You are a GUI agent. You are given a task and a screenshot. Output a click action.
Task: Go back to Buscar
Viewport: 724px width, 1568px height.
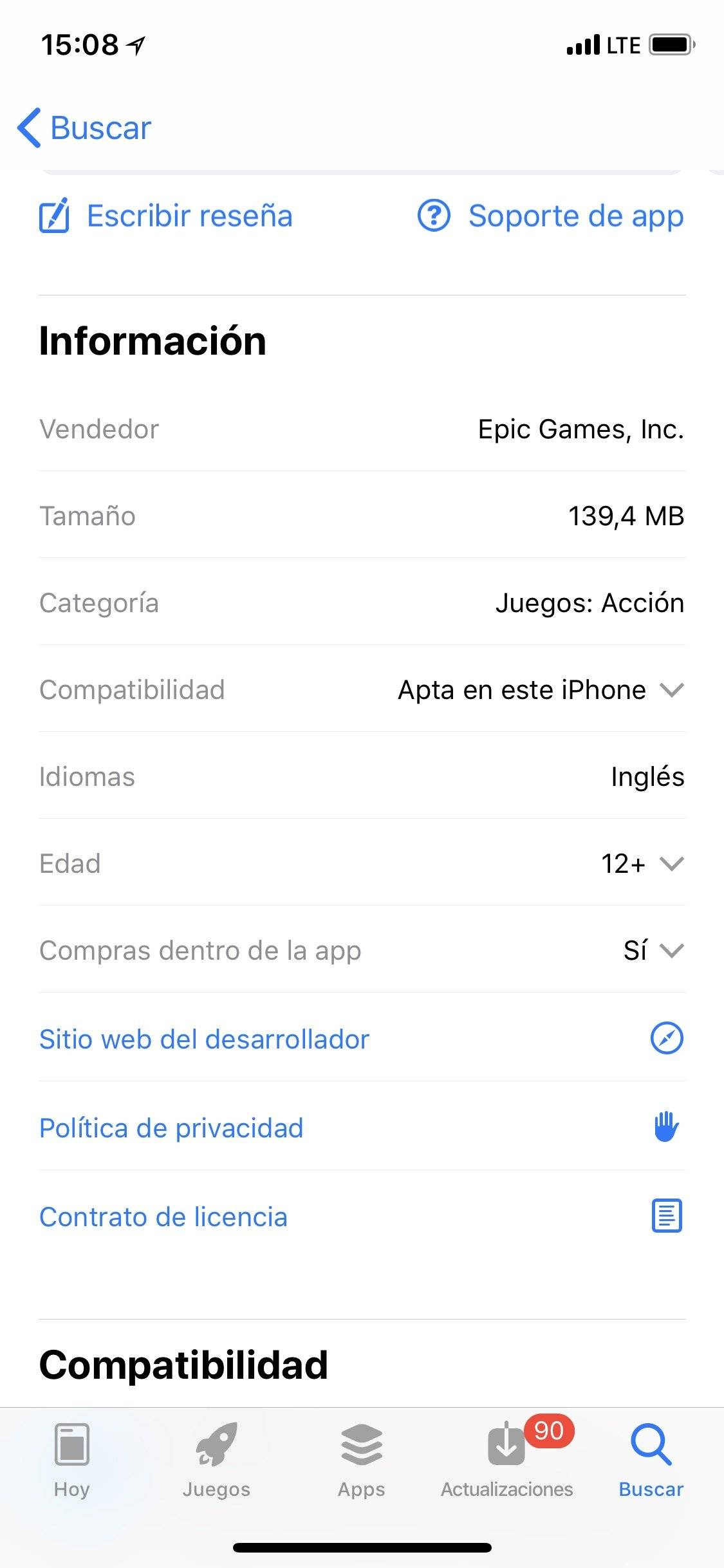click(x=85, y=127)
